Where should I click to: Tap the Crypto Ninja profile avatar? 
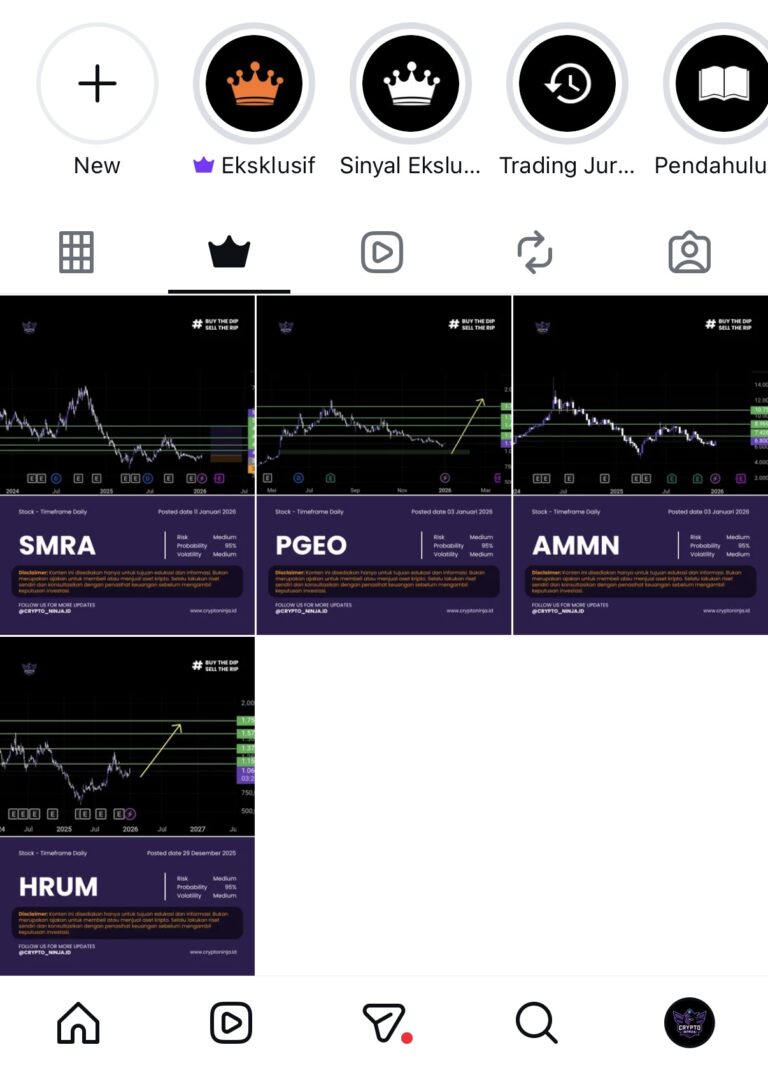point(689,1023)
